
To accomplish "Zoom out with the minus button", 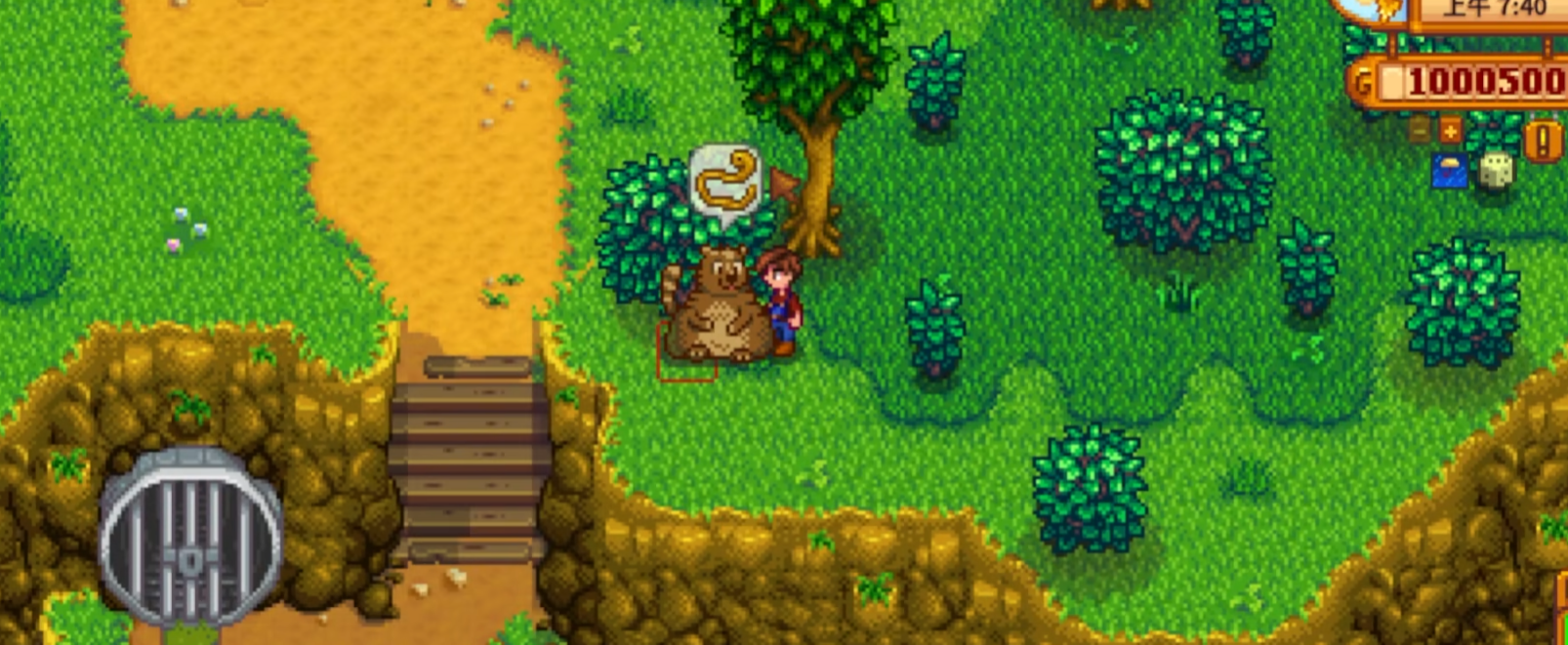I will [1421, 130].
